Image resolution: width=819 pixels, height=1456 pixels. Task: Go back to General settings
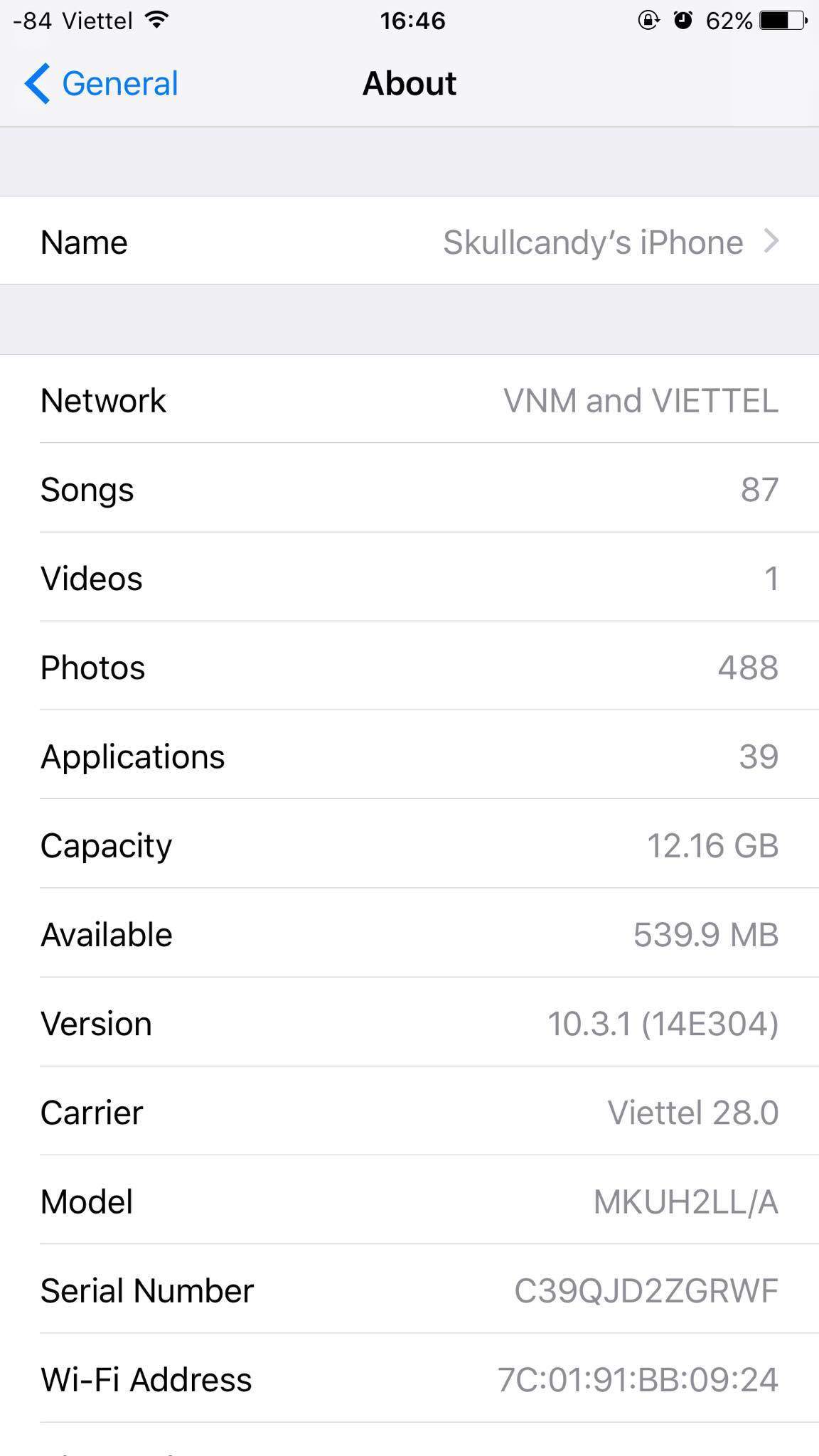[102, 84]
